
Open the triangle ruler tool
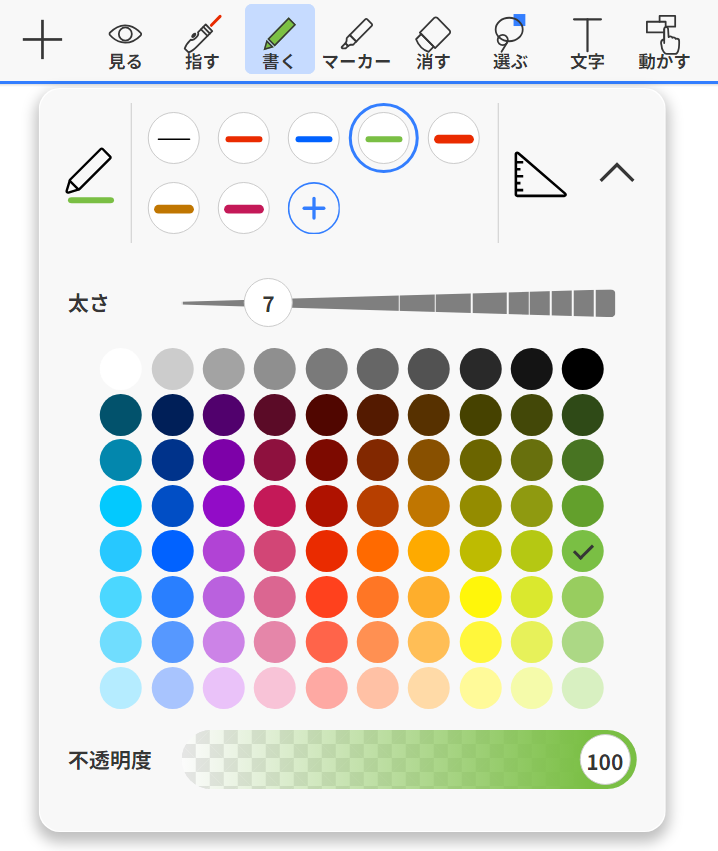pos(540,174)
